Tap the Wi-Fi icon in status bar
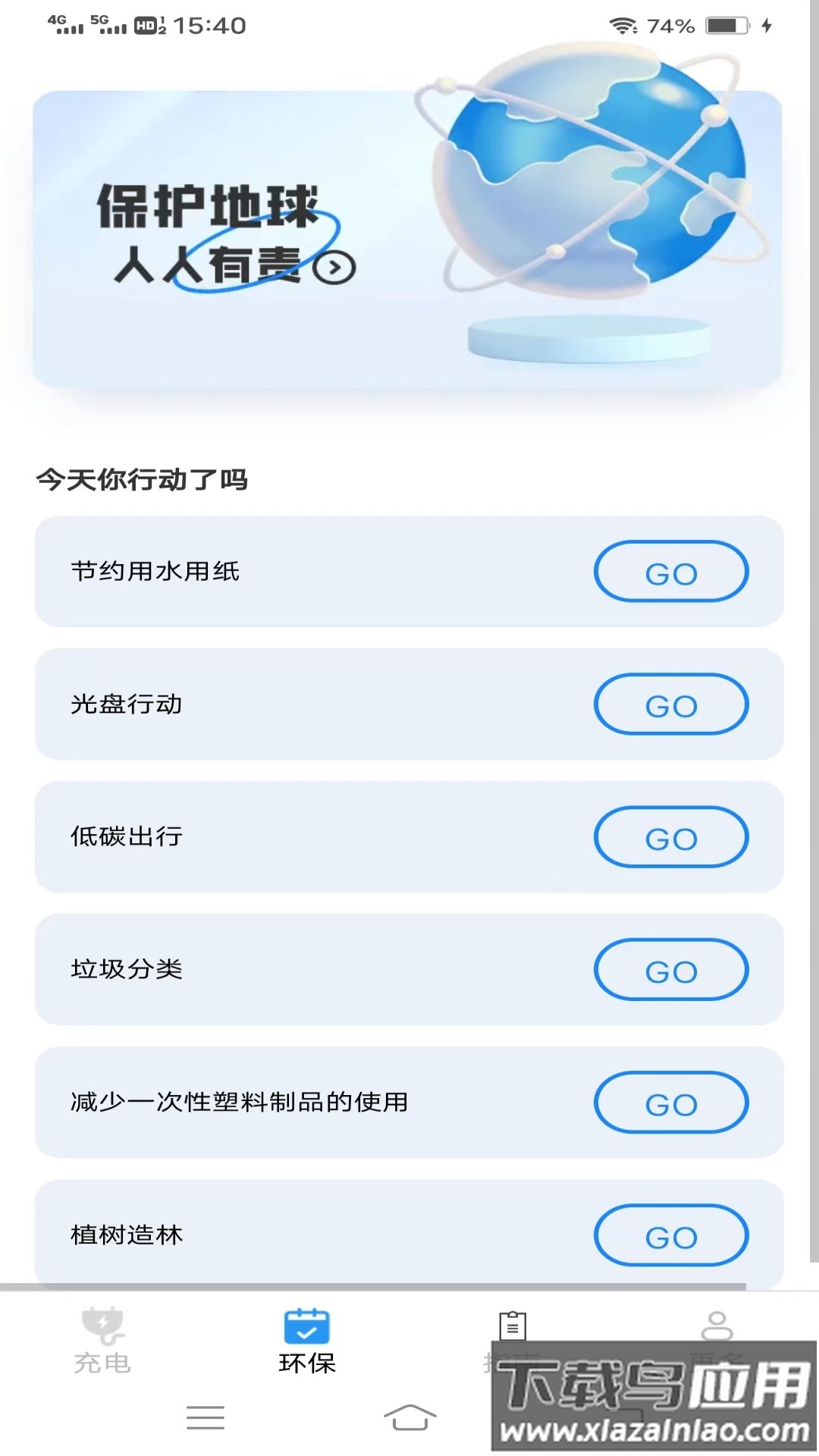819x1456 pixels. click(x=622, y=25)
